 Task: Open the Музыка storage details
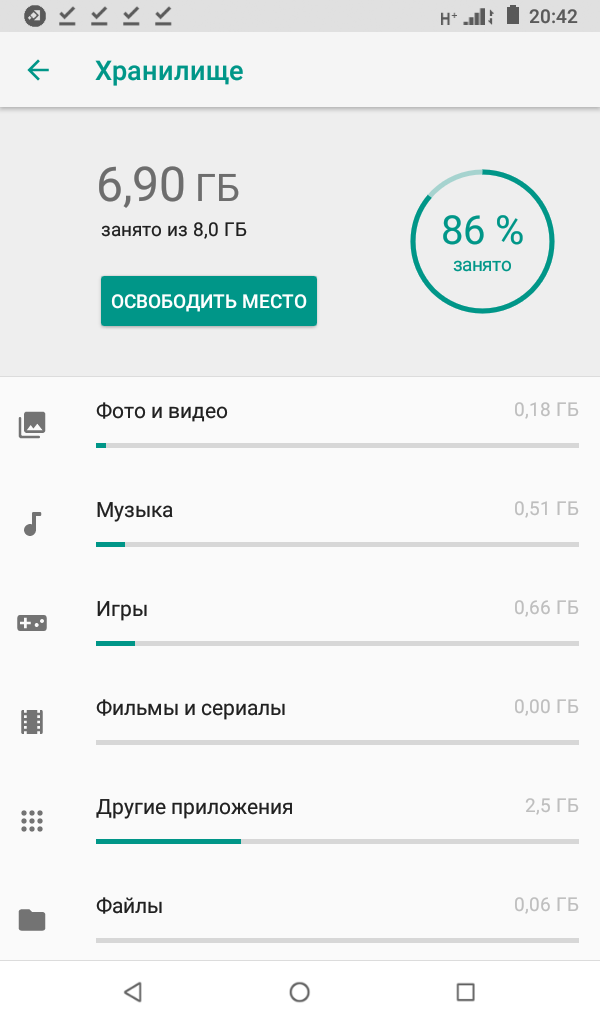click(300, 524)
